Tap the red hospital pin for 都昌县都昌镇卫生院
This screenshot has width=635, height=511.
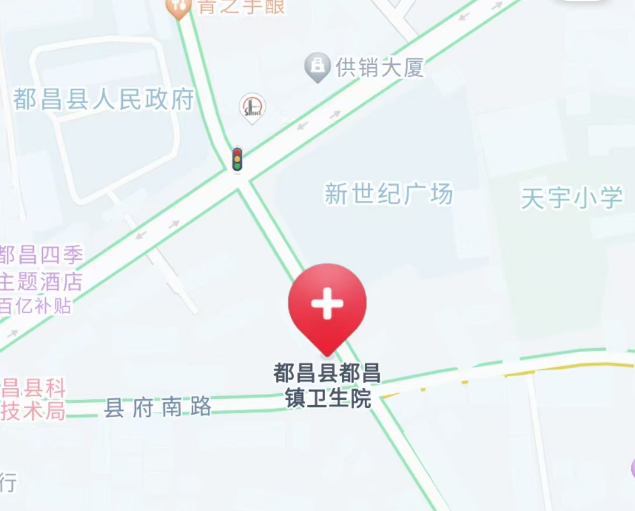[x=327, y=306]
